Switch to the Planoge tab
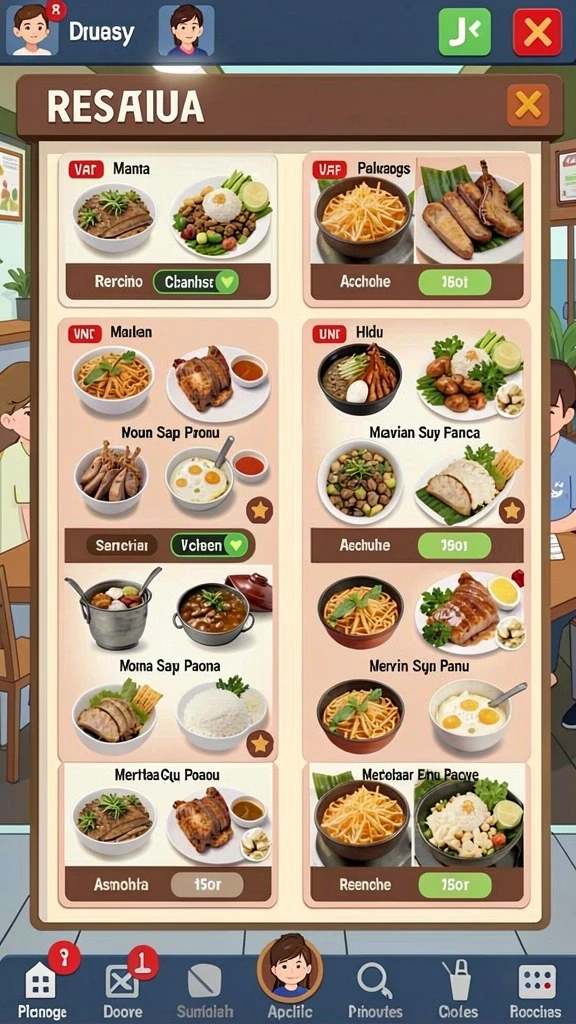 coord(42,987)
